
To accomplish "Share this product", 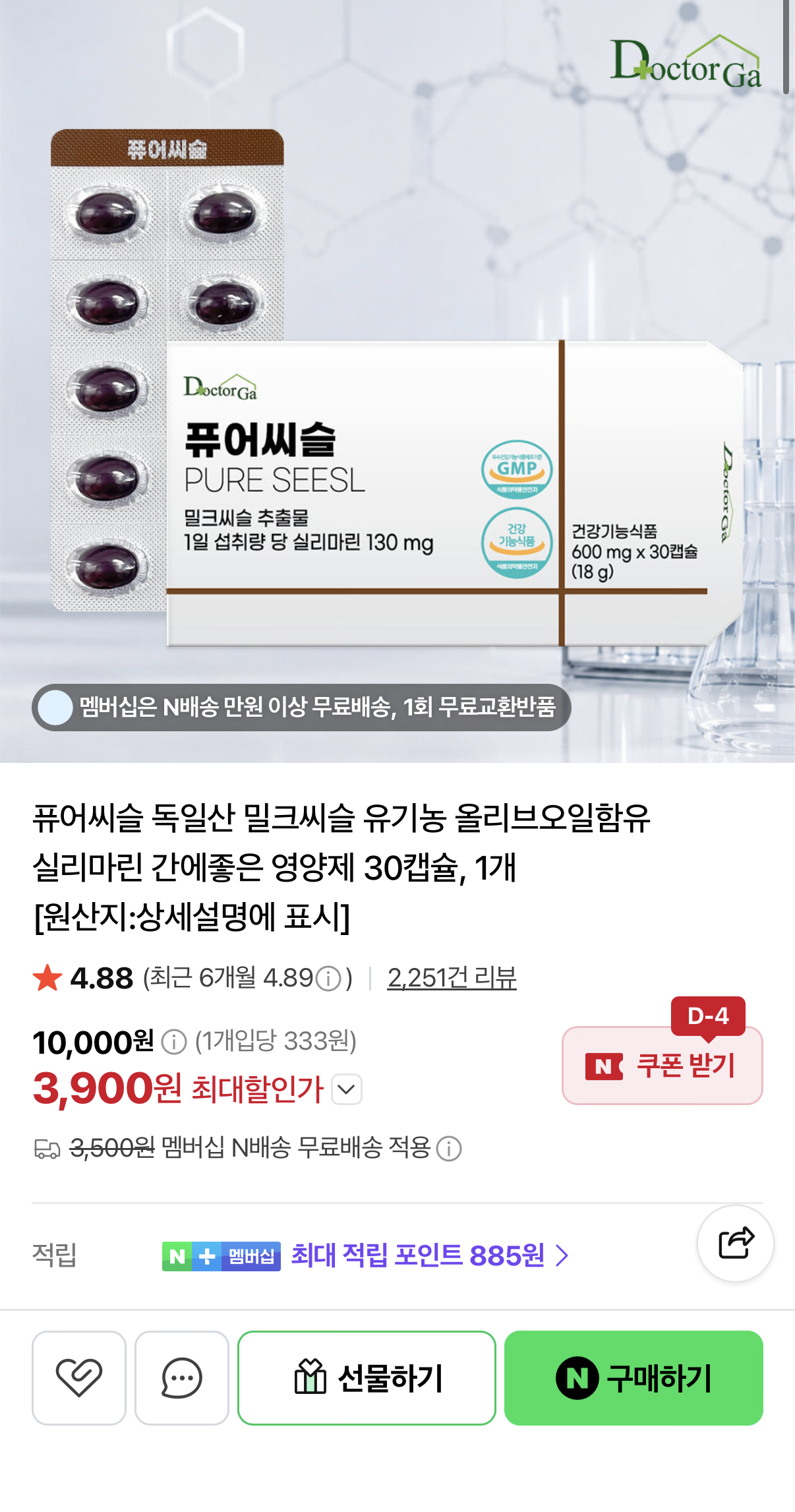I will (736, 1244).
